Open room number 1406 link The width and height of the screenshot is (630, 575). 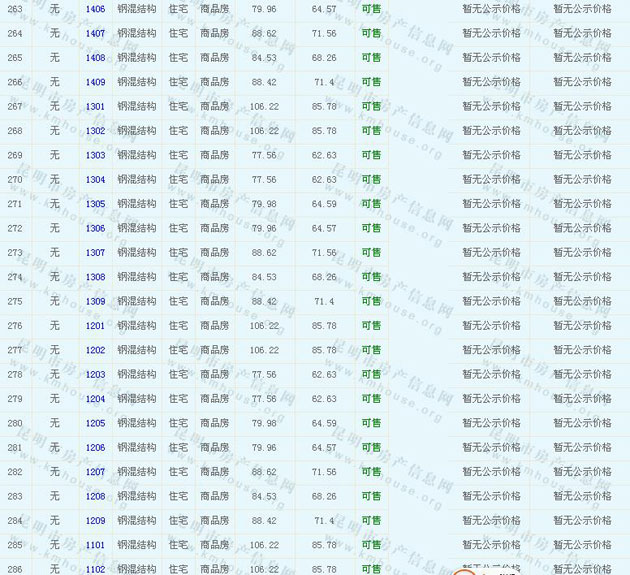95,9
